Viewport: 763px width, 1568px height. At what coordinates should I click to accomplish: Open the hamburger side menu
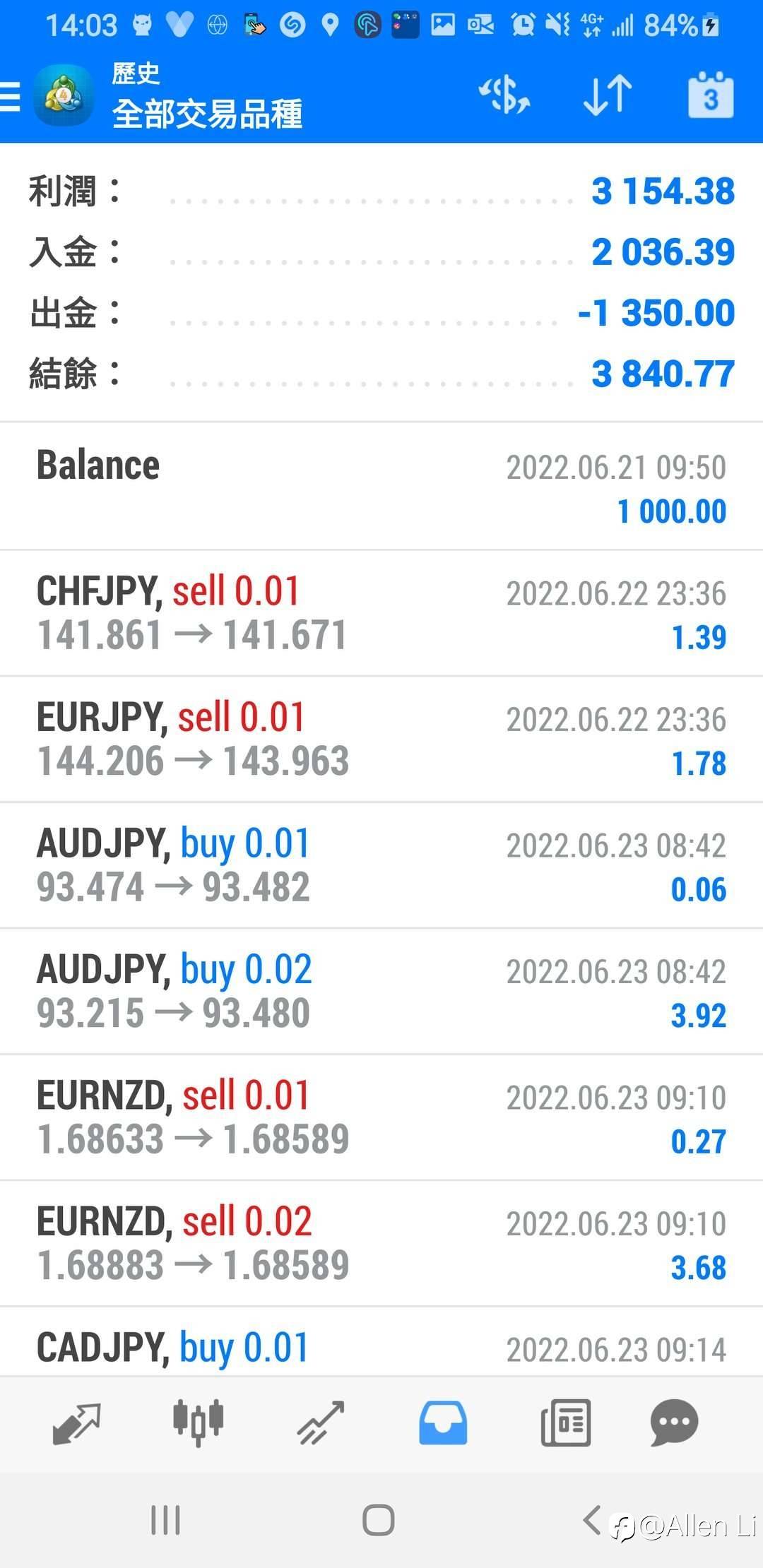click(10, 96)
